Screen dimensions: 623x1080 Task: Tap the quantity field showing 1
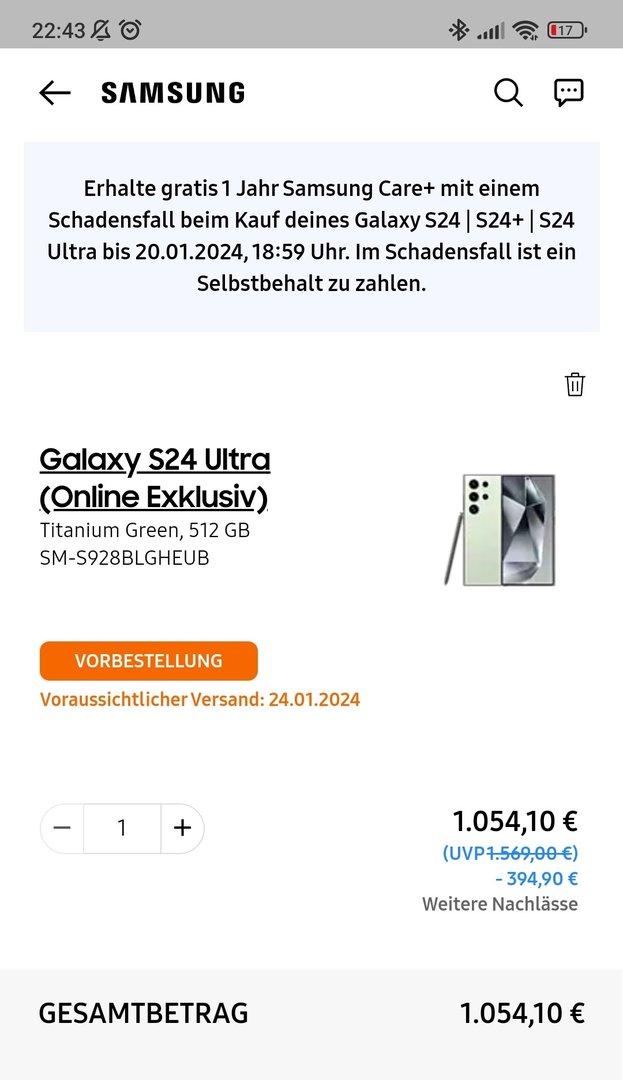pyautogui.click(x=122, y=828)
